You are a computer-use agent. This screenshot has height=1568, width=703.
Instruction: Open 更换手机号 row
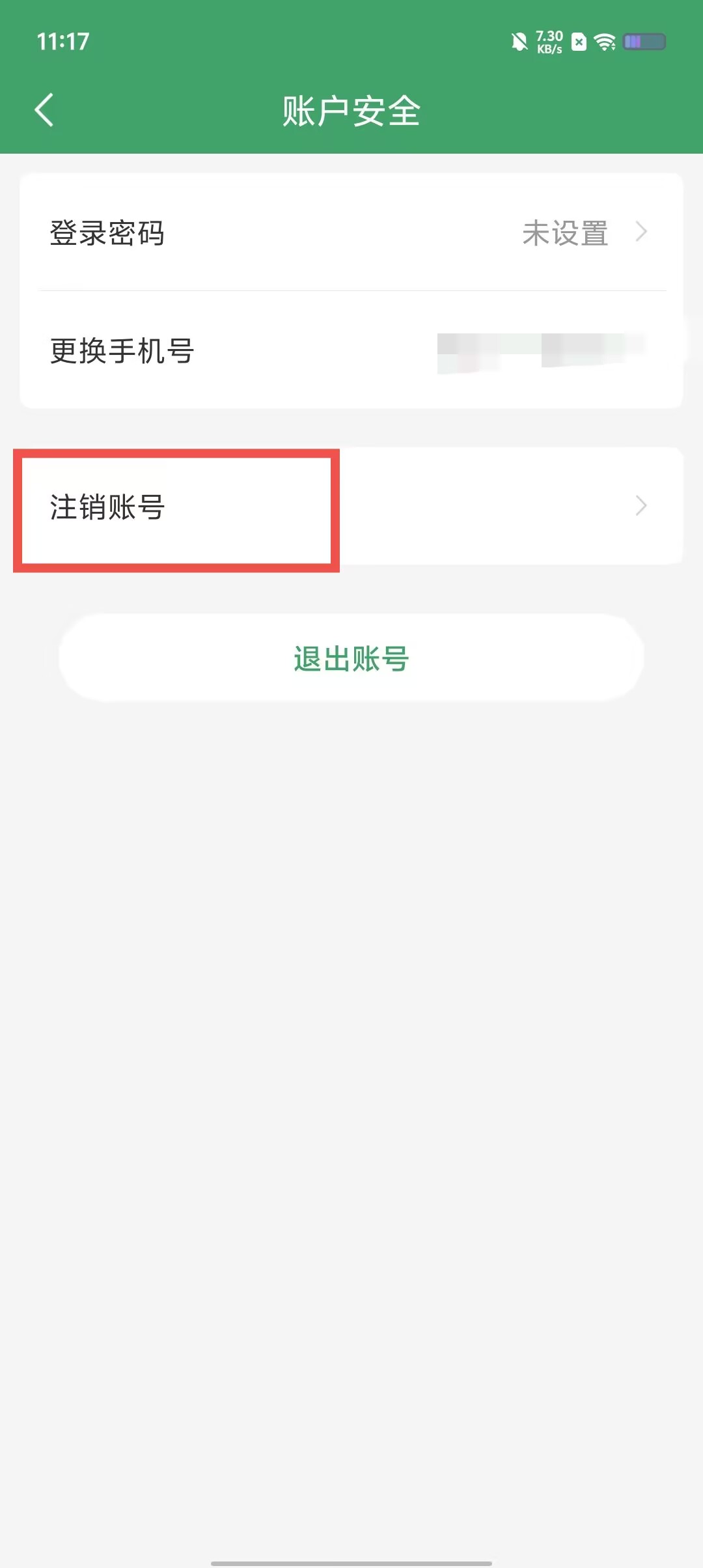351,350
